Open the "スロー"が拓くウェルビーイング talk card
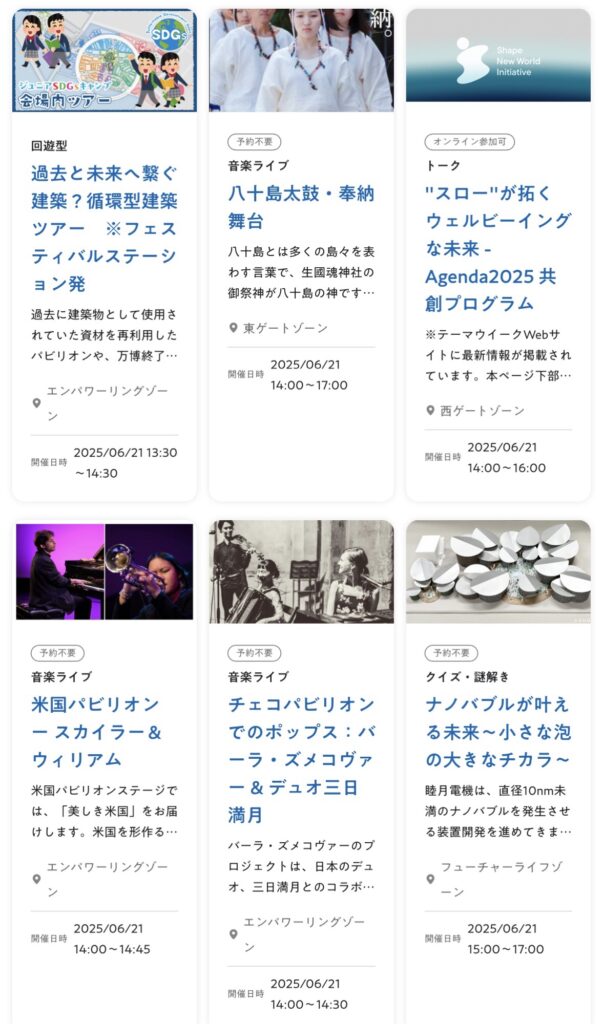The image size is (603, 1024). click(498, 248)
